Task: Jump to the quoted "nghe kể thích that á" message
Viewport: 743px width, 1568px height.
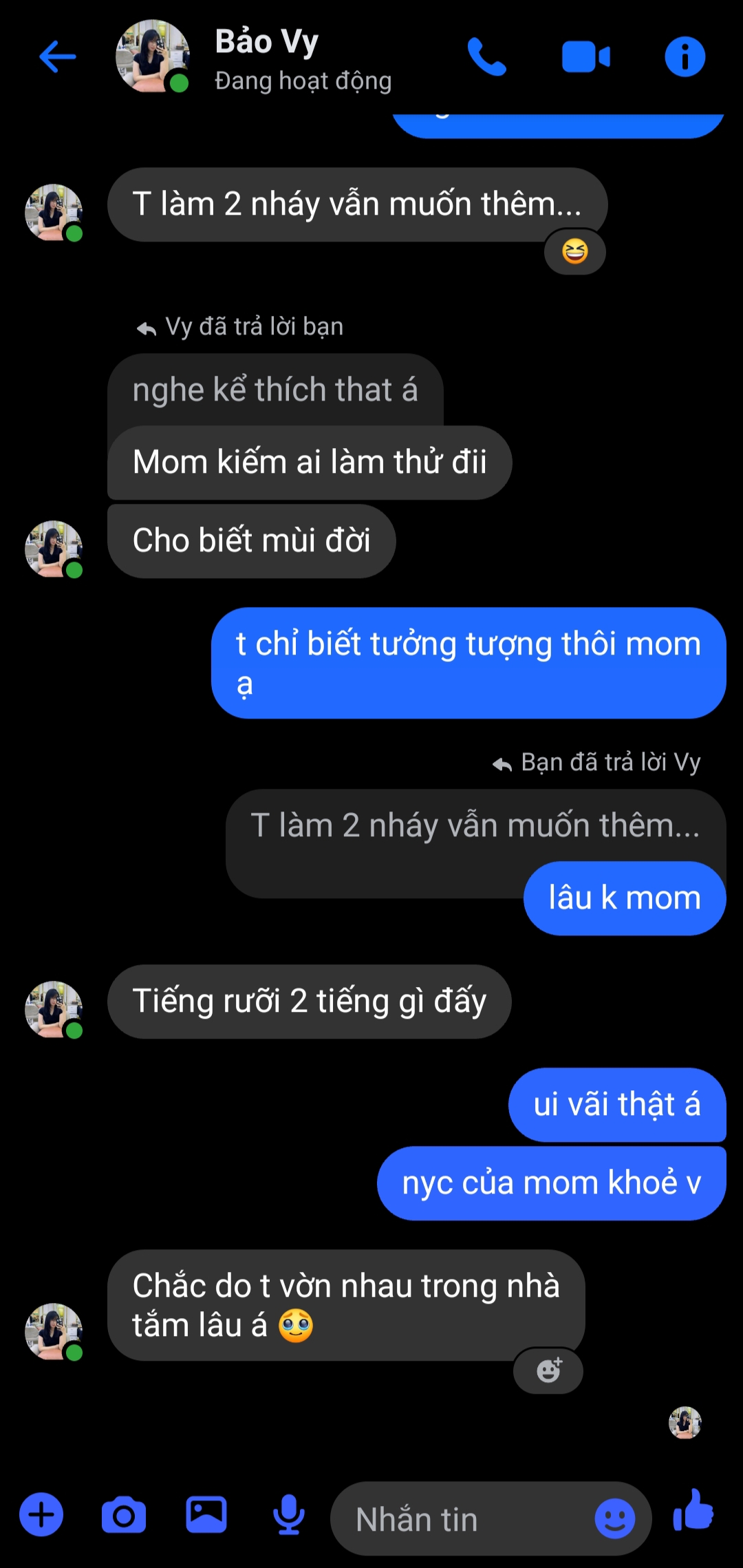Action: tap(274, 390)
